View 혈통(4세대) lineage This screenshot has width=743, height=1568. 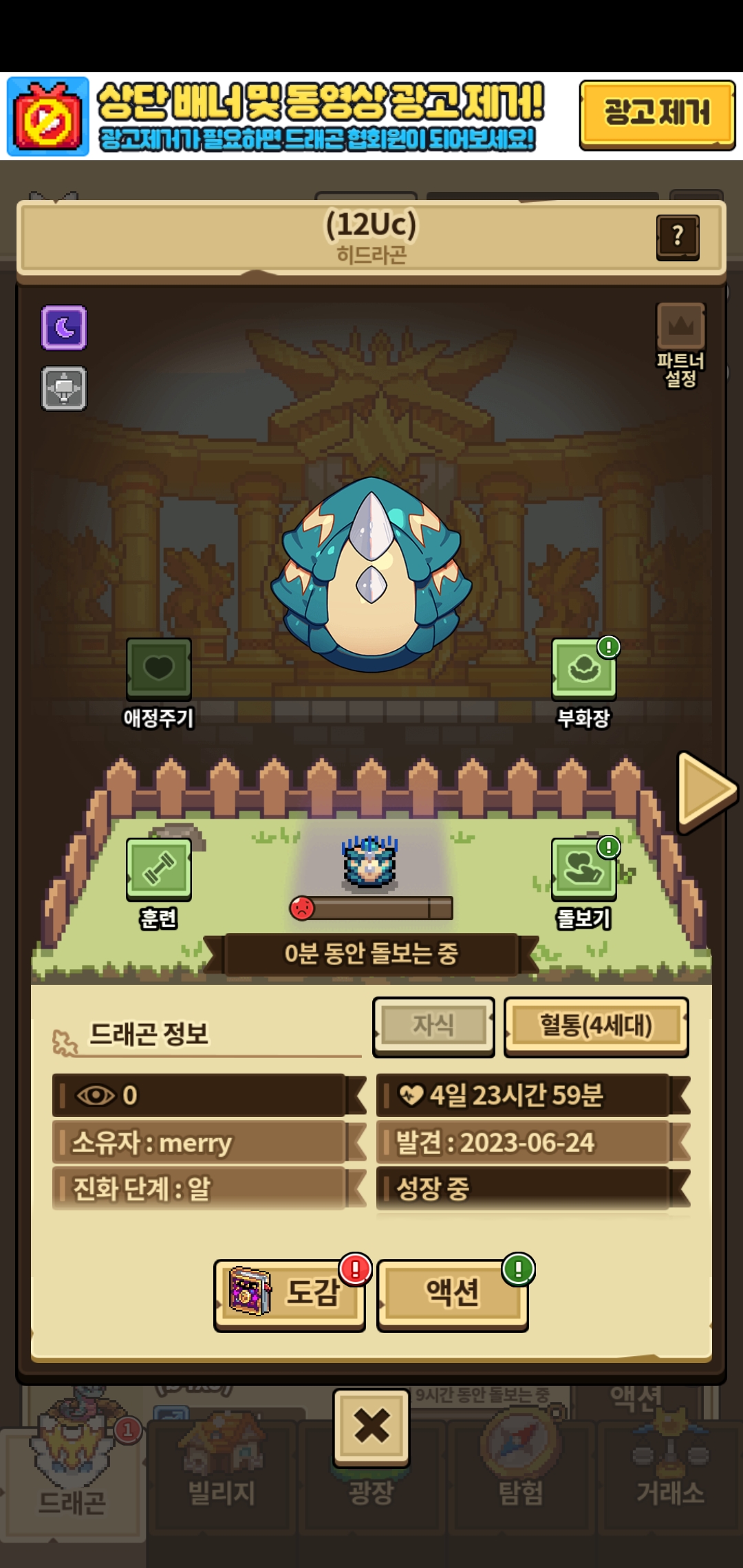click(x=596, y=1026)
